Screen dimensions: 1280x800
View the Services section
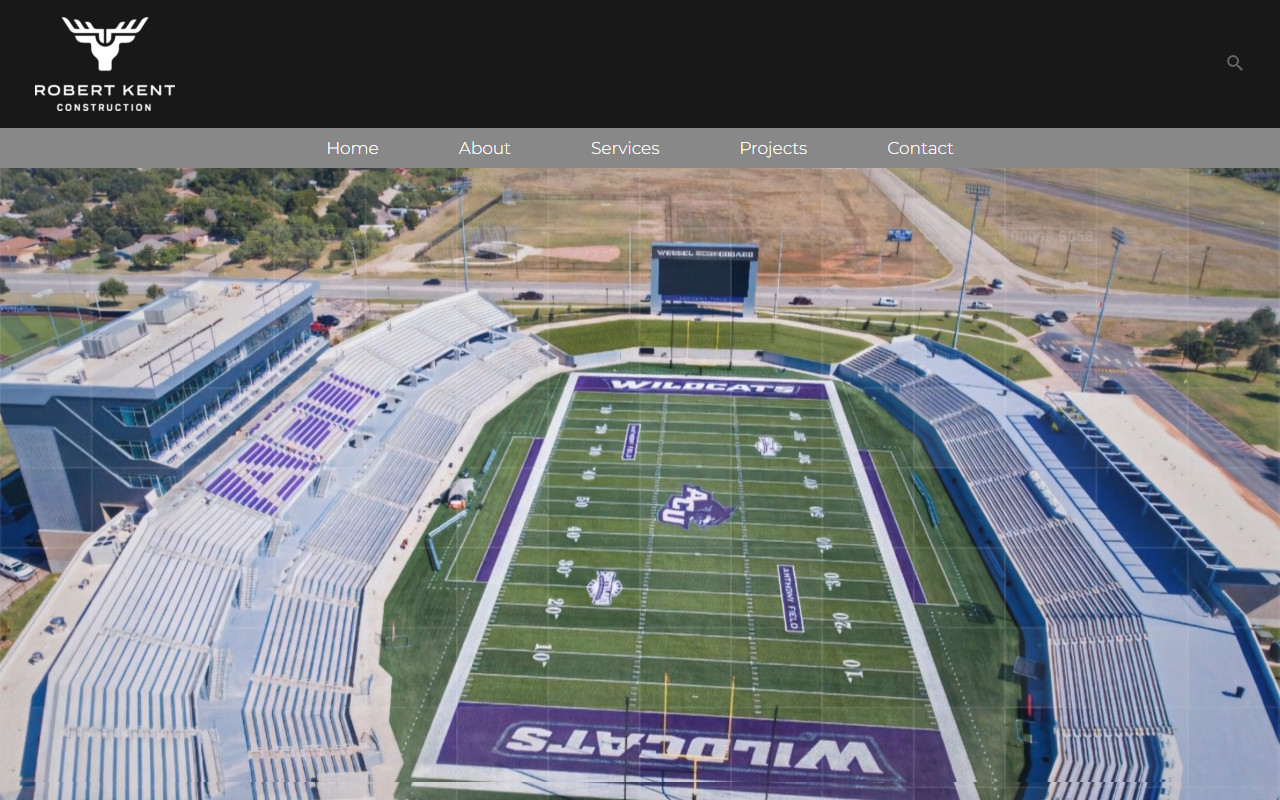tap(625, 148)
